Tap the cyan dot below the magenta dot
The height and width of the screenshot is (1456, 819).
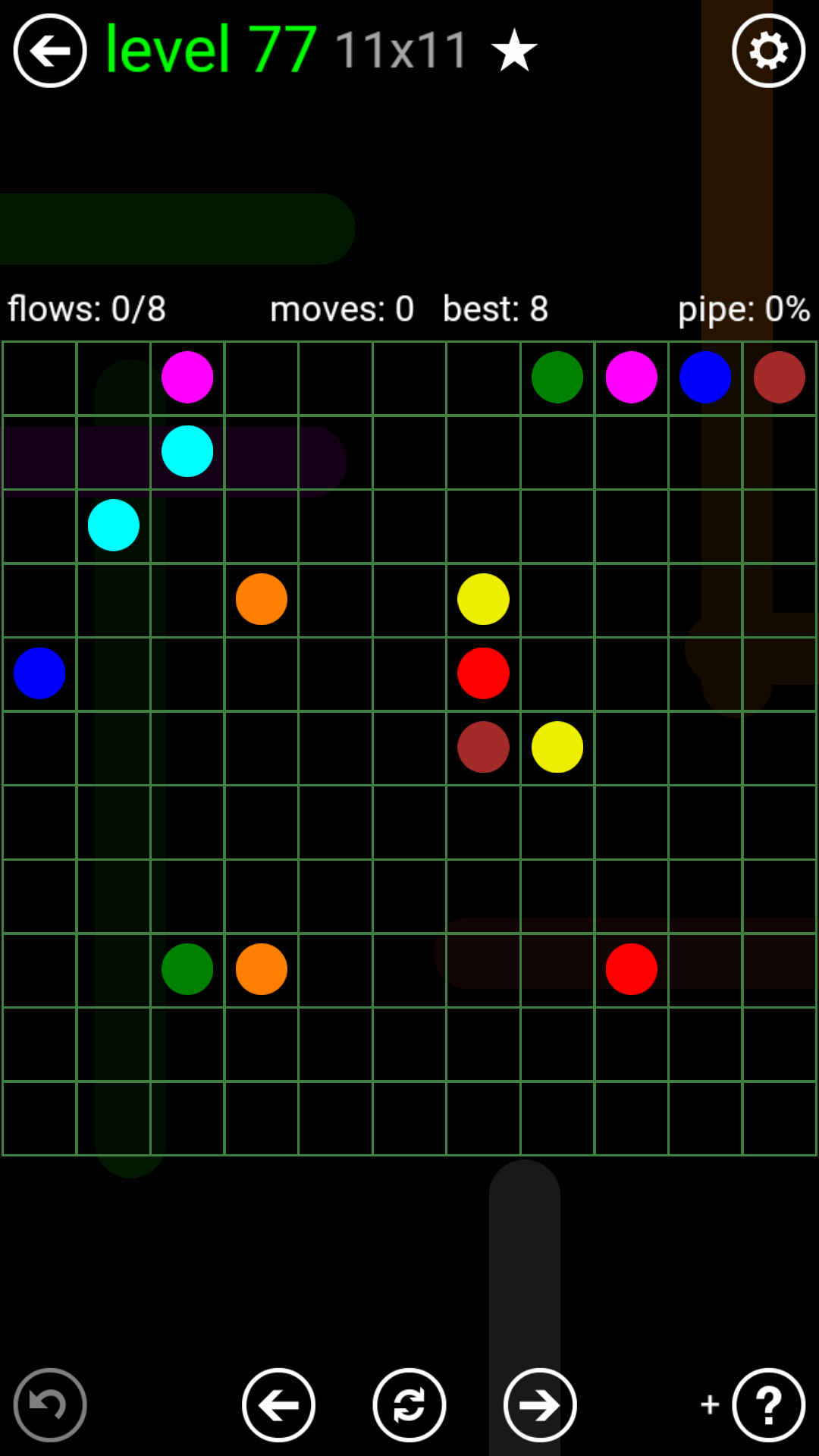pyautogui.click(x=187, y=451)
